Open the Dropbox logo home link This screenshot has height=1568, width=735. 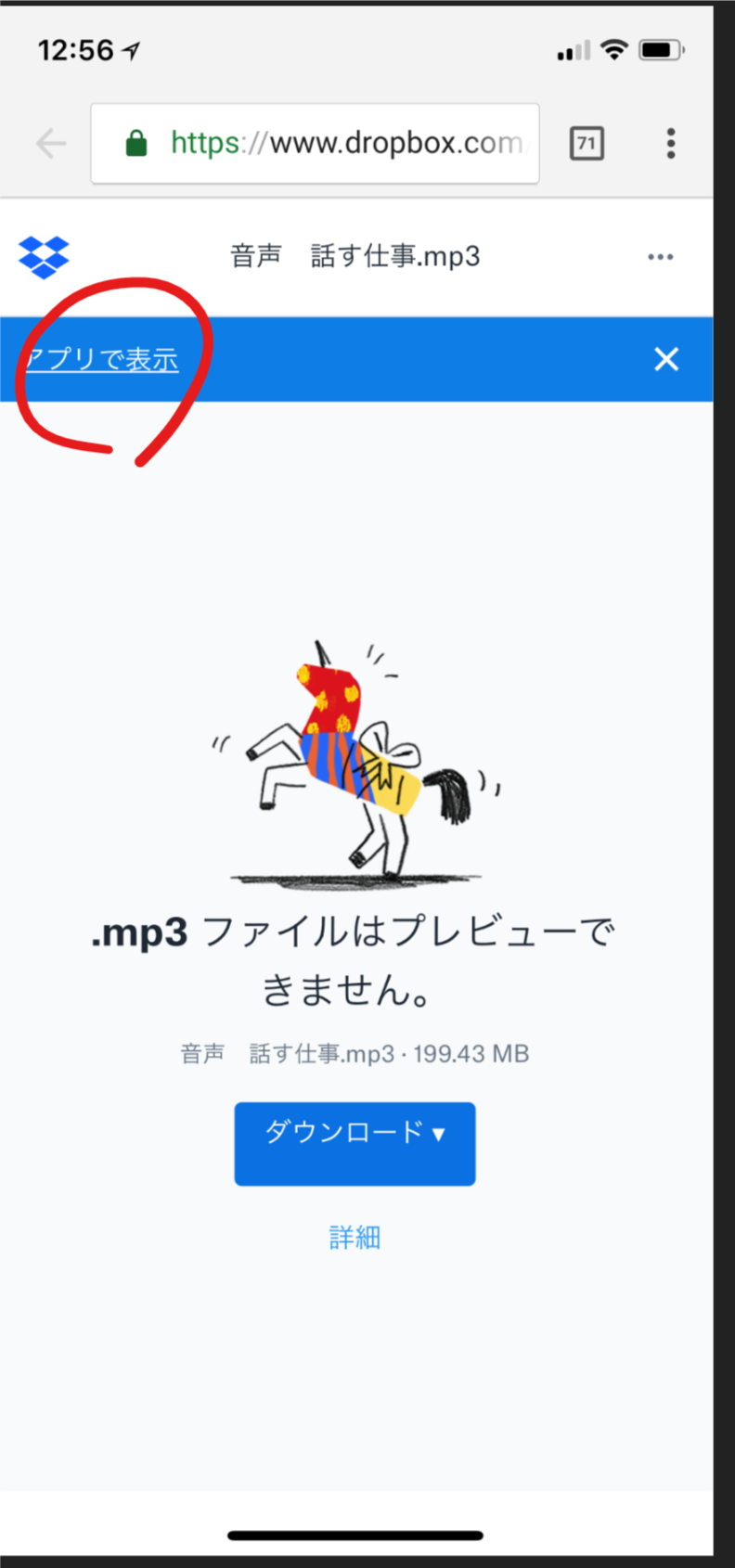tap(44, 257)
